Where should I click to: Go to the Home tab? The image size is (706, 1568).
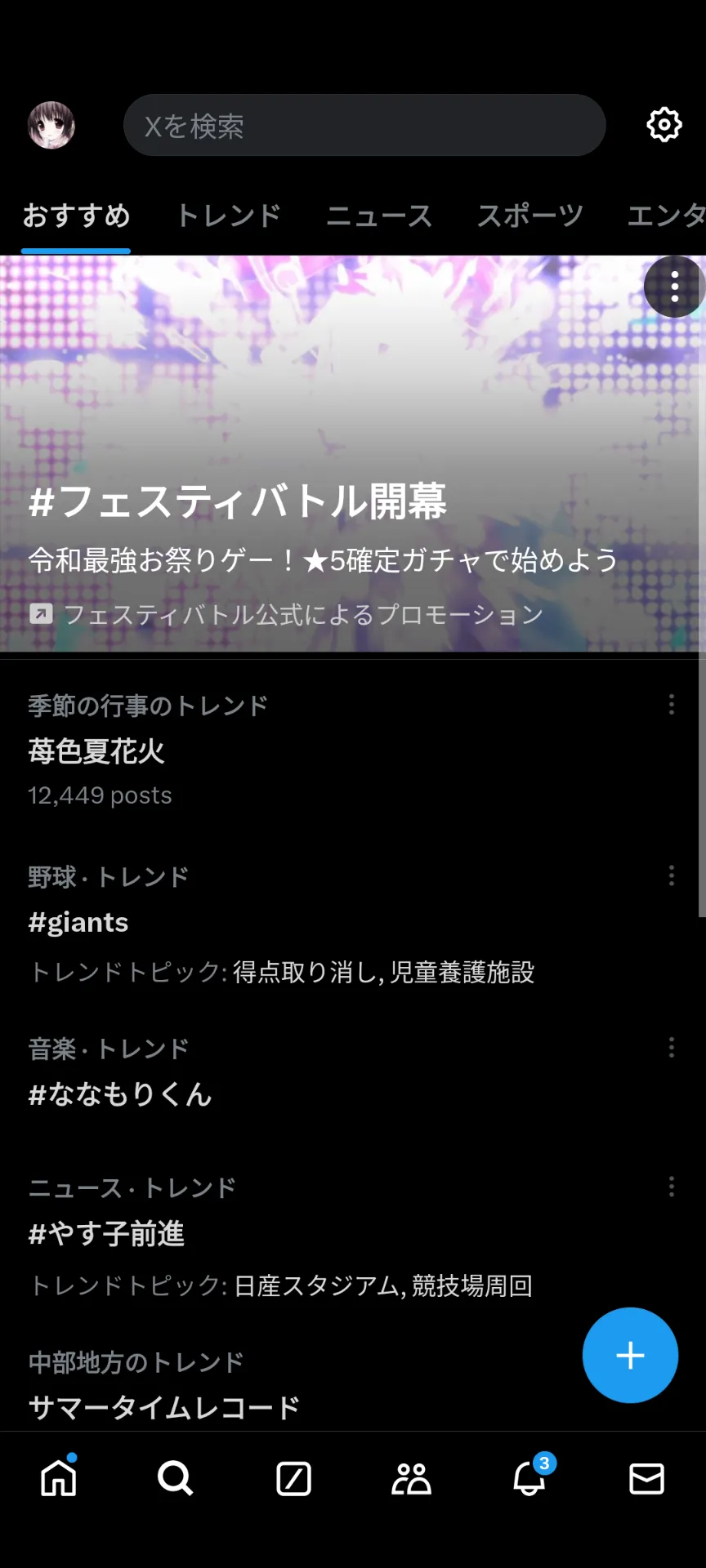(x=59, y=1478)
